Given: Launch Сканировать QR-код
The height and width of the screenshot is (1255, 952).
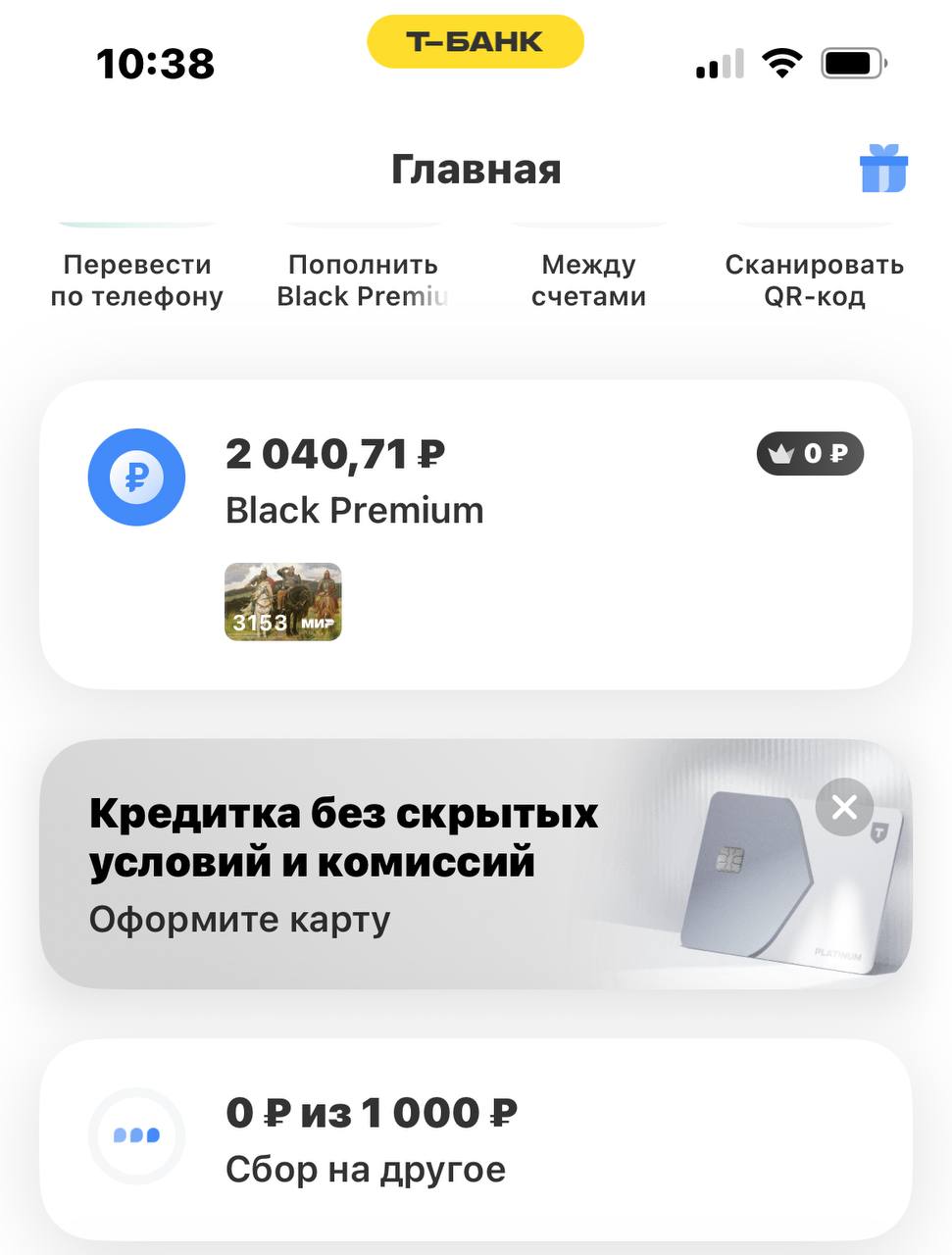Looking at the screenshot, I should (x=814, y=279).
